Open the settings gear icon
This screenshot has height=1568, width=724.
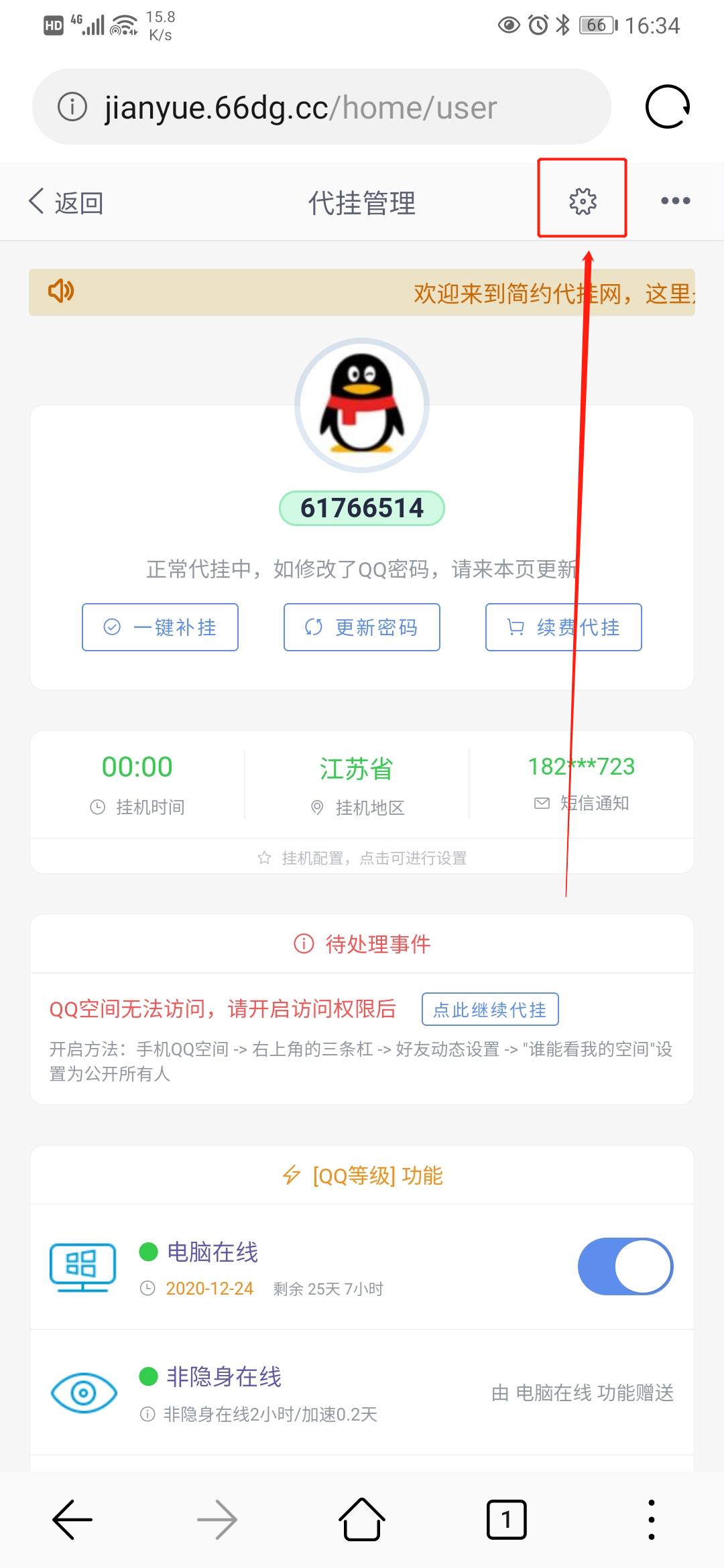(583, 201)
